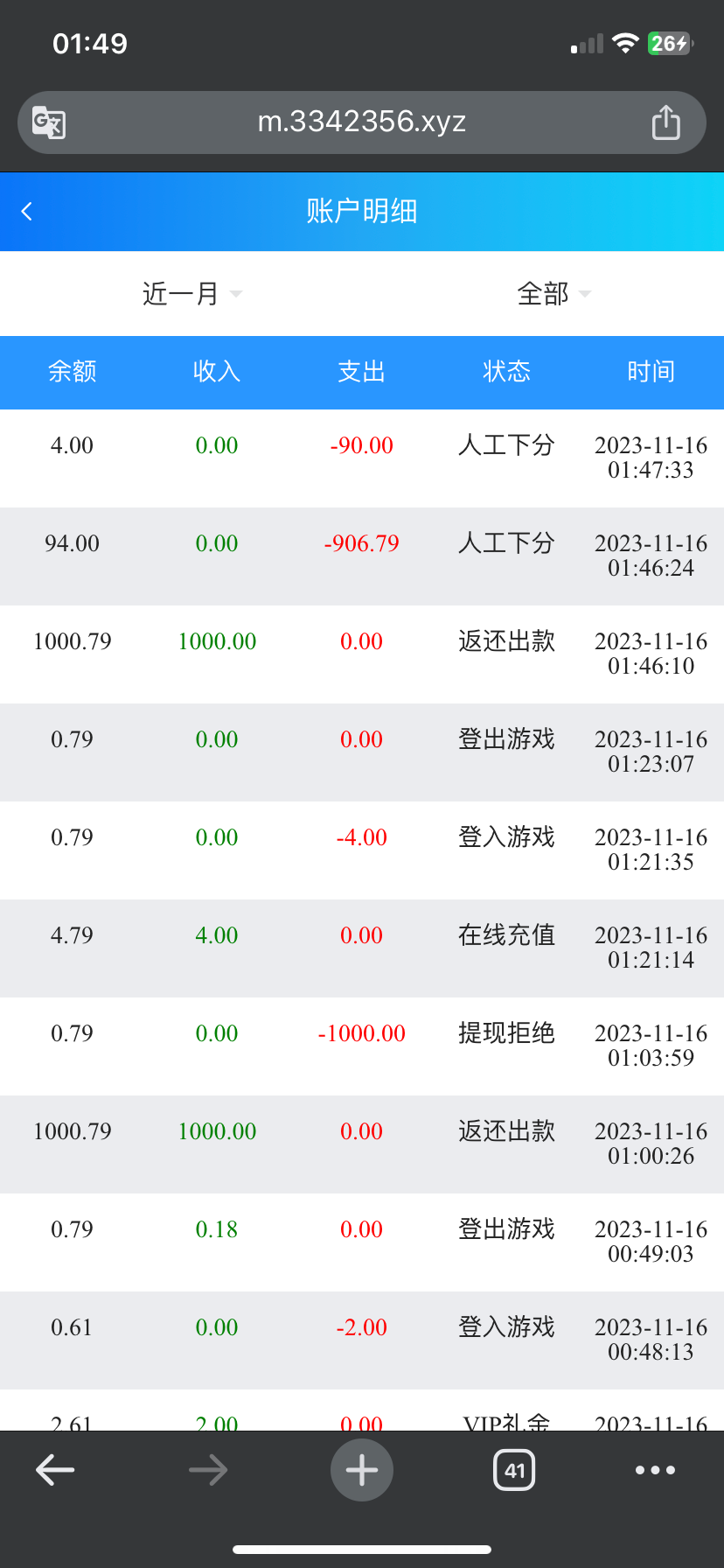Share this page from the address bar
This screenshot has width=724, height=1568.
(x=665, y=122)
